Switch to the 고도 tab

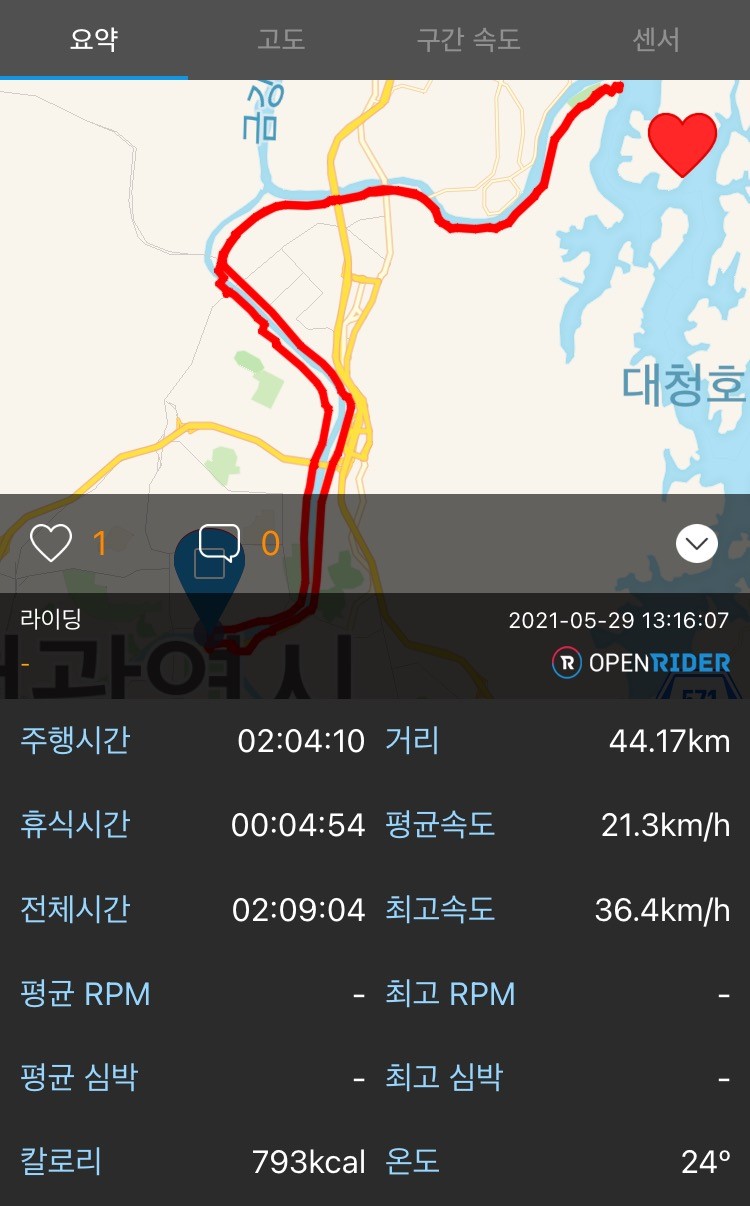coord(281,40)
